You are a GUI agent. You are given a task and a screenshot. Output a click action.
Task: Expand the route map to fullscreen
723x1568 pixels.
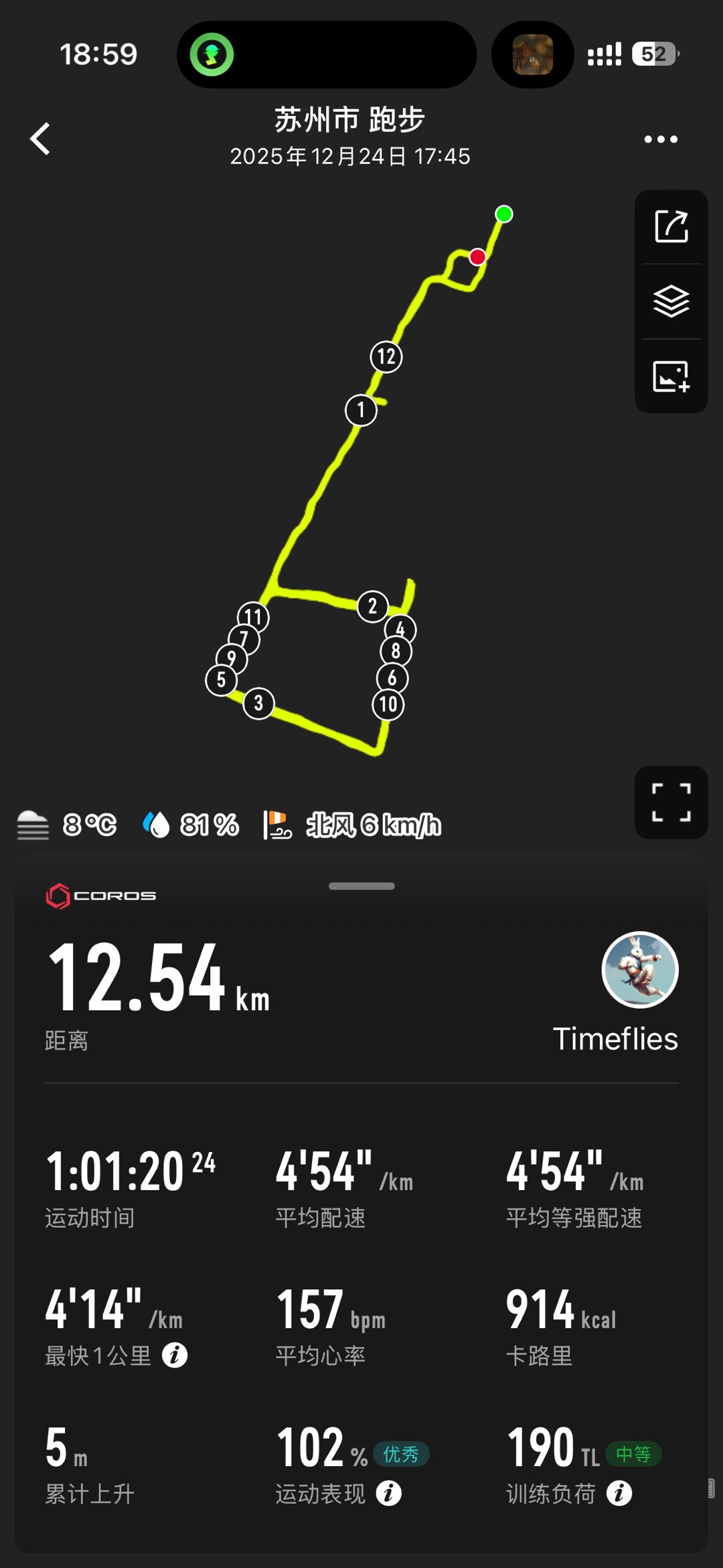click(x=671, y=802)
